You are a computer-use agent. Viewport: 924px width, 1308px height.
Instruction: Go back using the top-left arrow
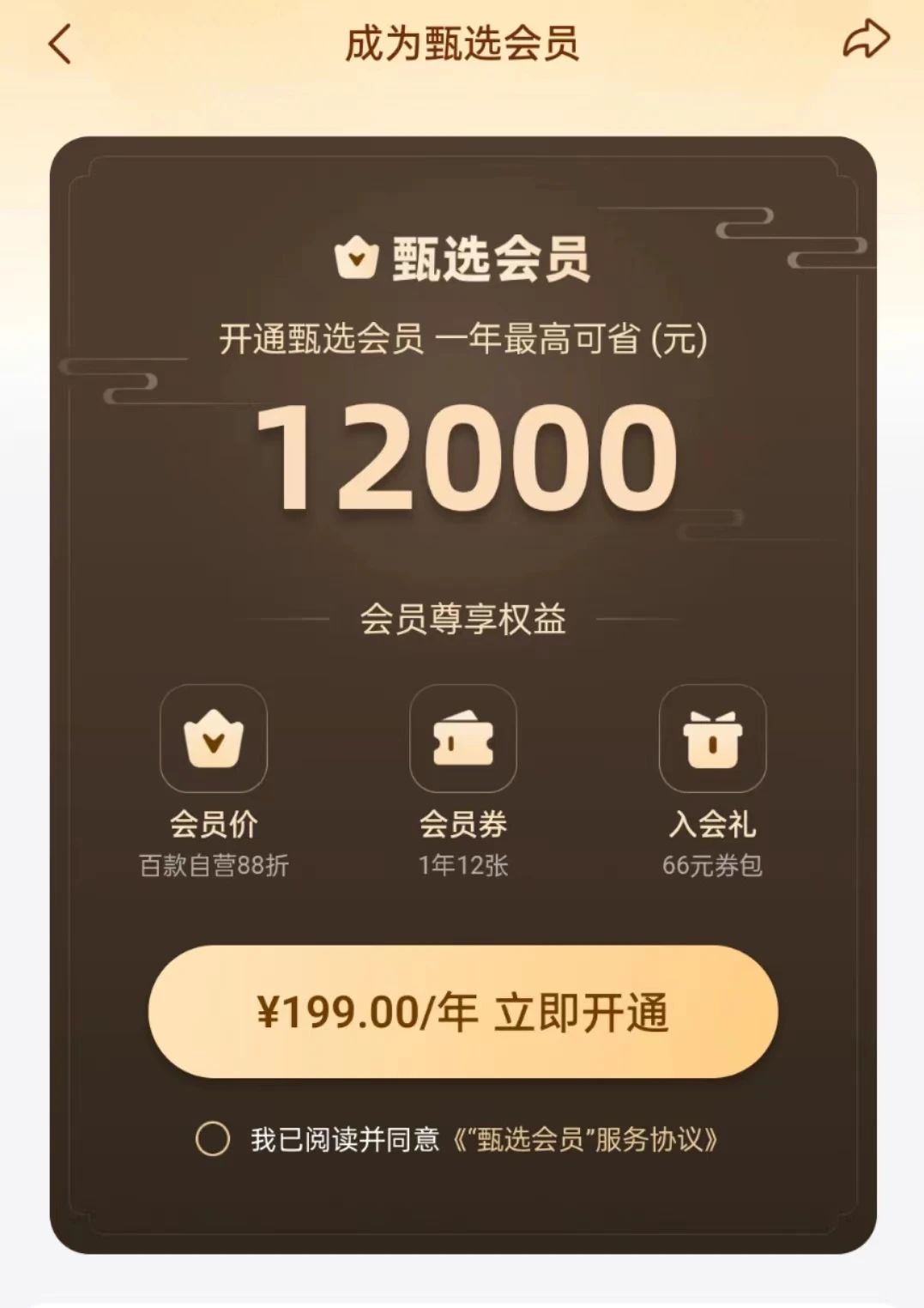(x=60, y=44)
